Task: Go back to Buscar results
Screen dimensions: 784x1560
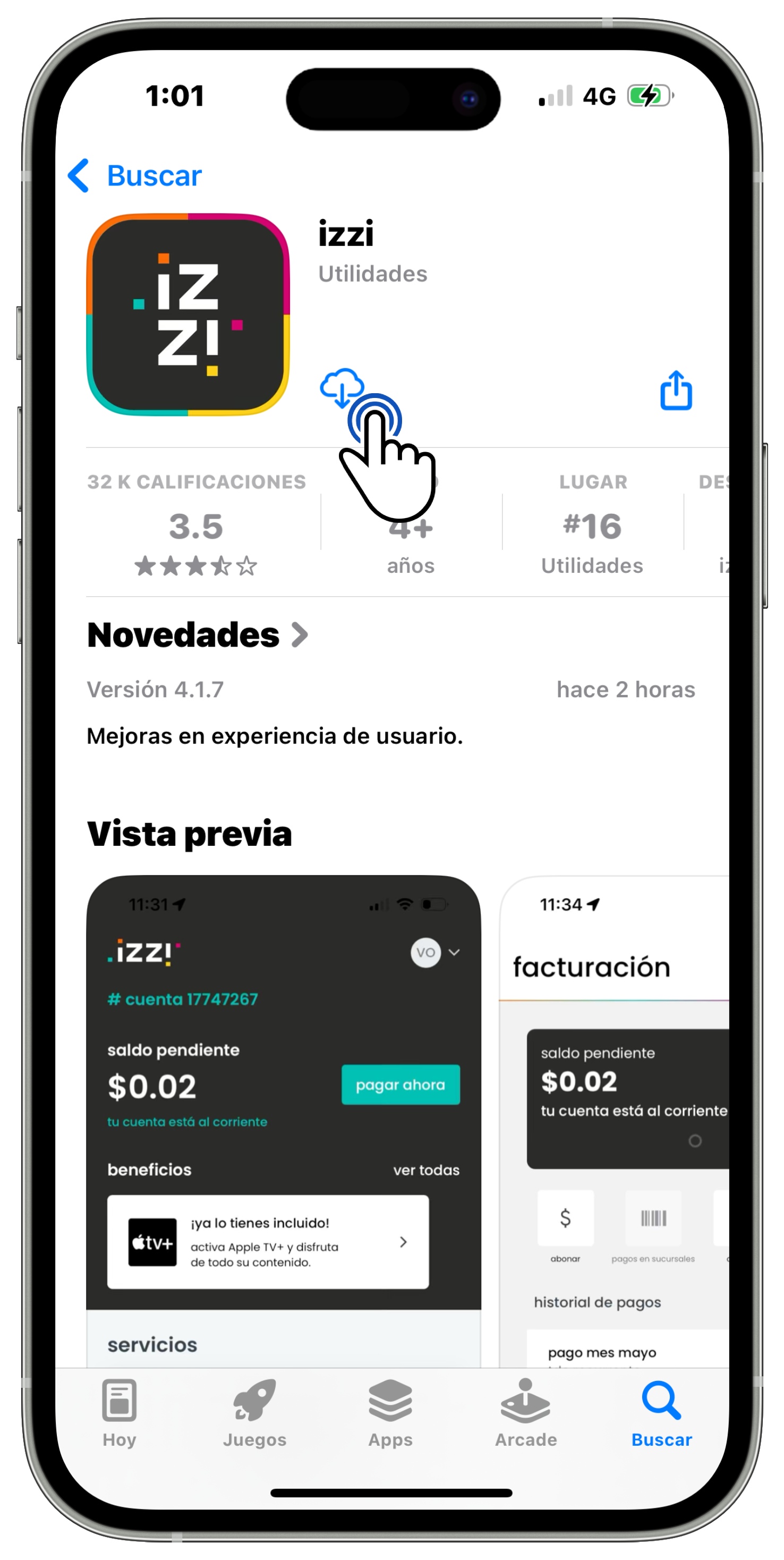Action: [134, 176]
